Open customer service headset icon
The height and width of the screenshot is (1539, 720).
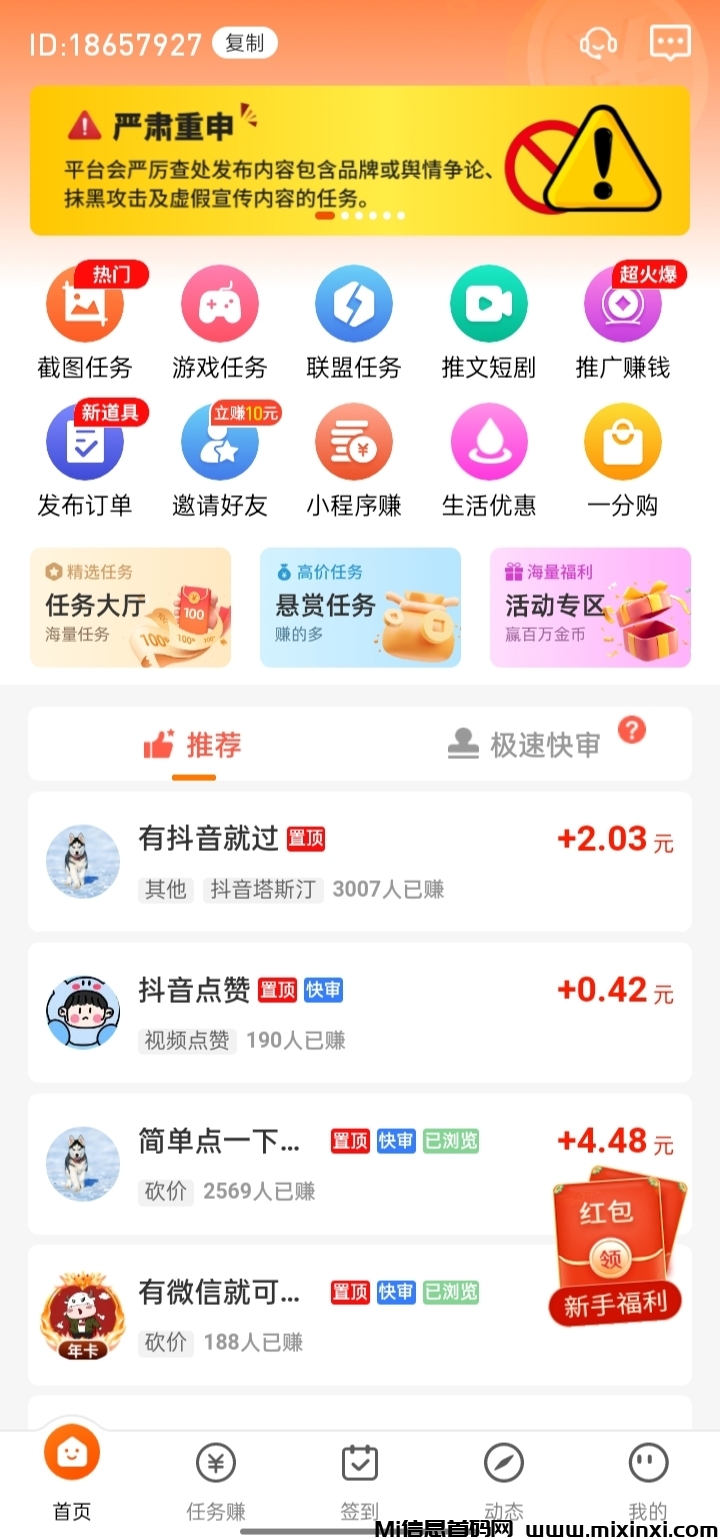pyautogui.click(x=598, y=43)
